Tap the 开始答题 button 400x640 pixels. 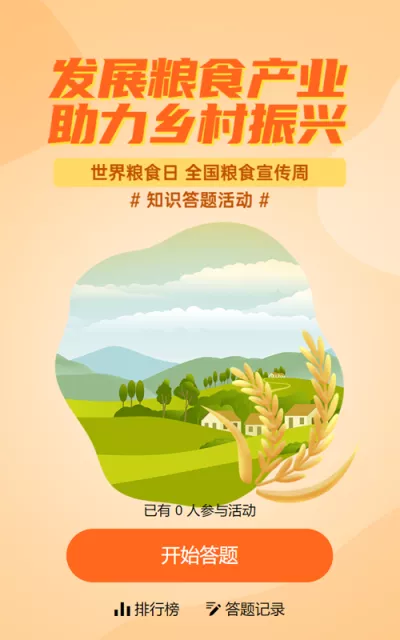point(200,556)
